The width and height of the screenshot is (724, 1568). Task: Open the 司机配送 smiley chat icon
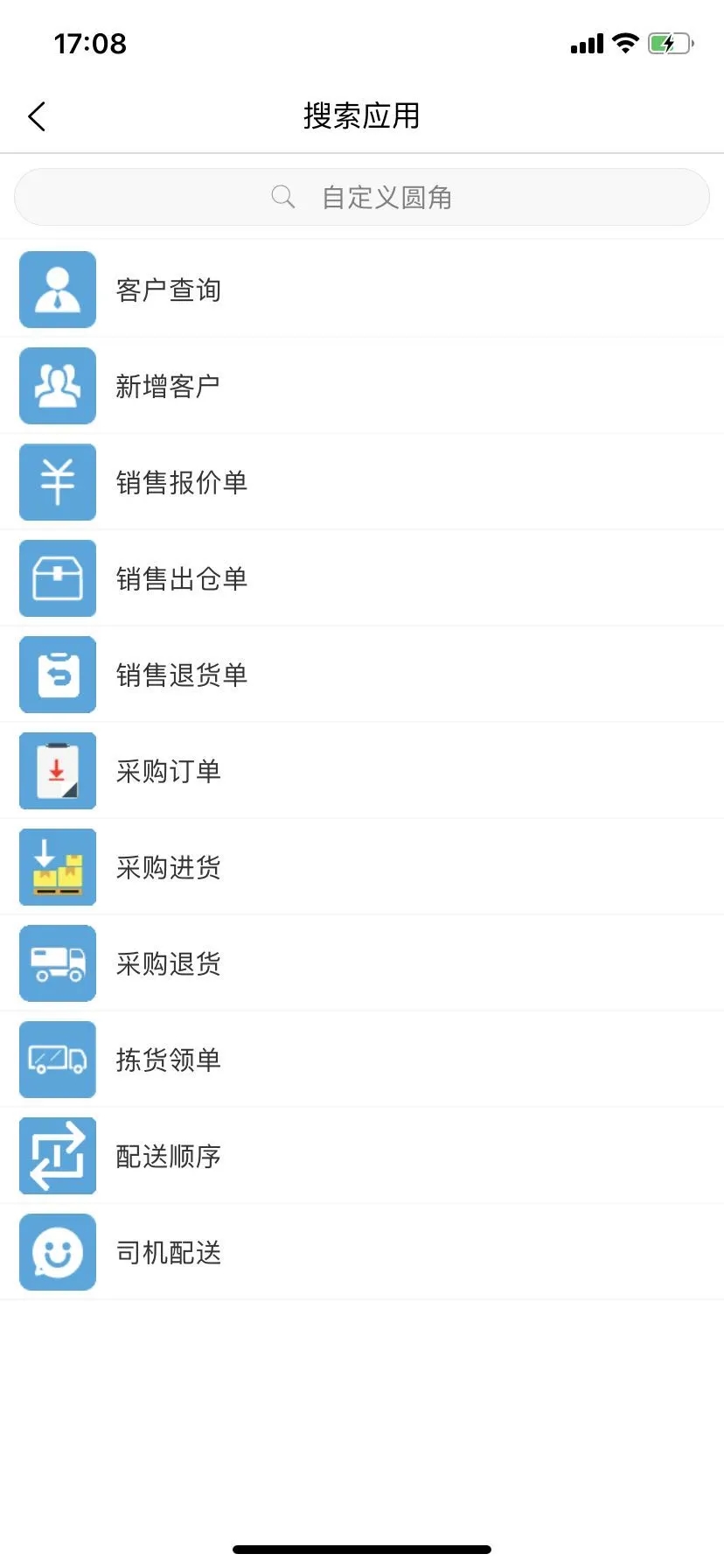[x=57, y=1251]
